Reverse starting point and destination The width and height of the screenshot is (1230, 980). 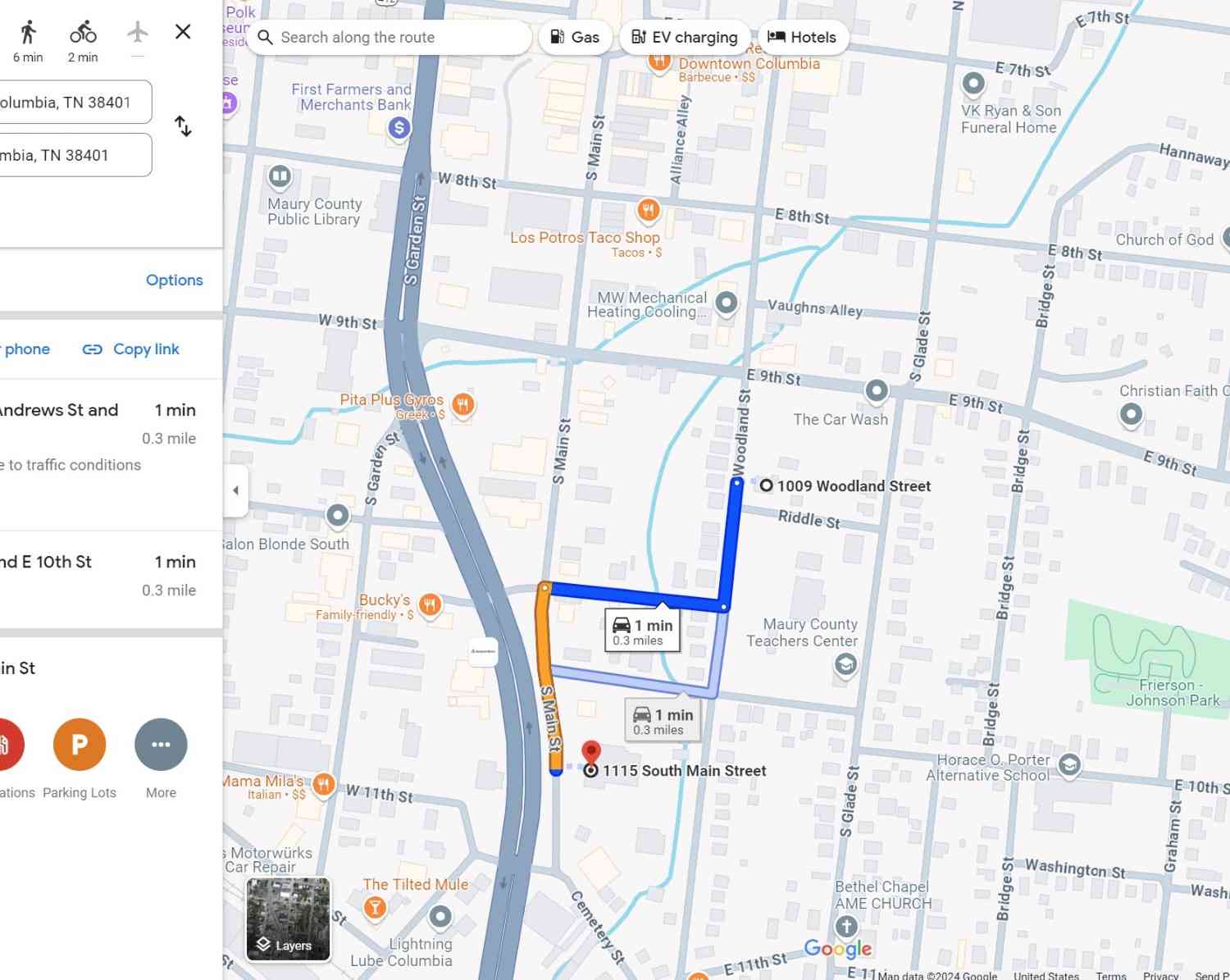click(x=183, y=126)
